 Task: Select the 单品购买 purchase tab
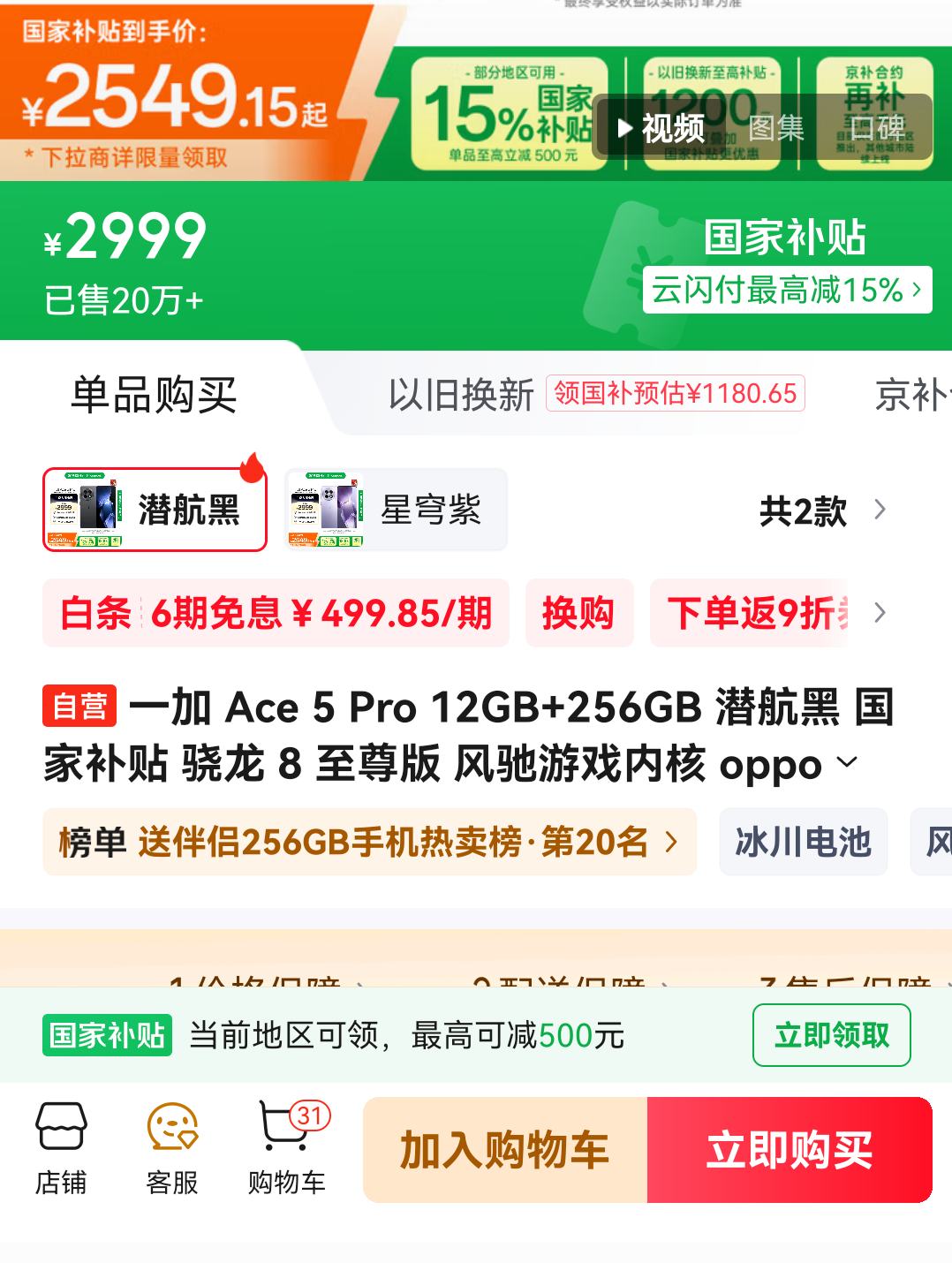[x=154, y=394]
